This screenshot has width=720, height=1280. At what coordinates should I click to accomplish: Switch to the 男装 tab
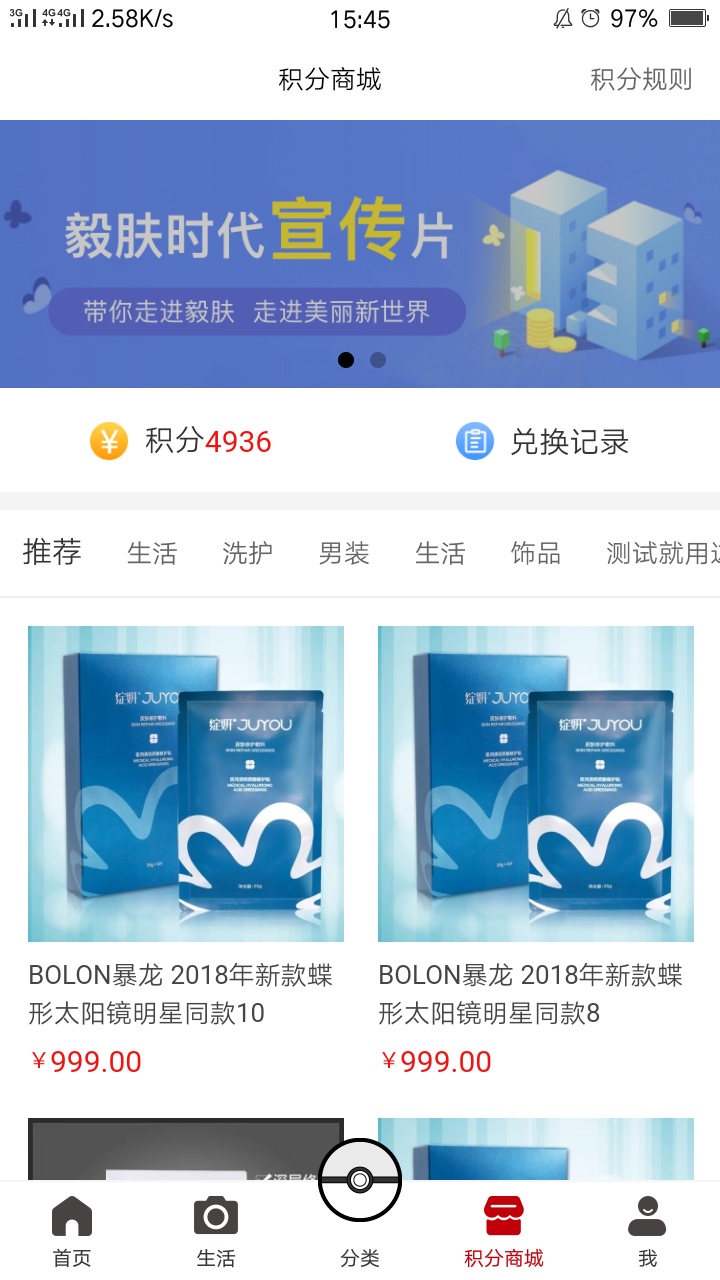click(343, 553)
